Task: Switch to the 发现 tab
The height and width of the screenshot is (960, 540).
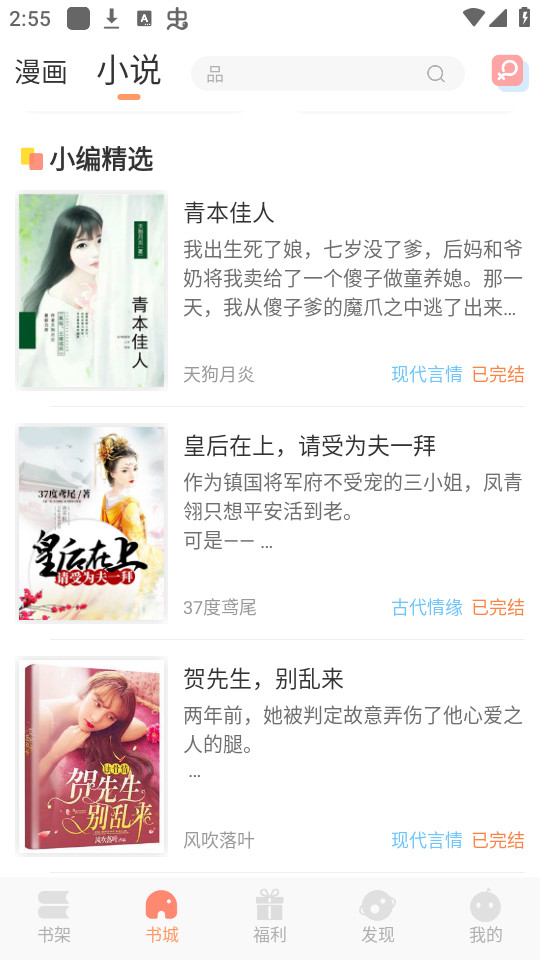Action: click(378, 917)
